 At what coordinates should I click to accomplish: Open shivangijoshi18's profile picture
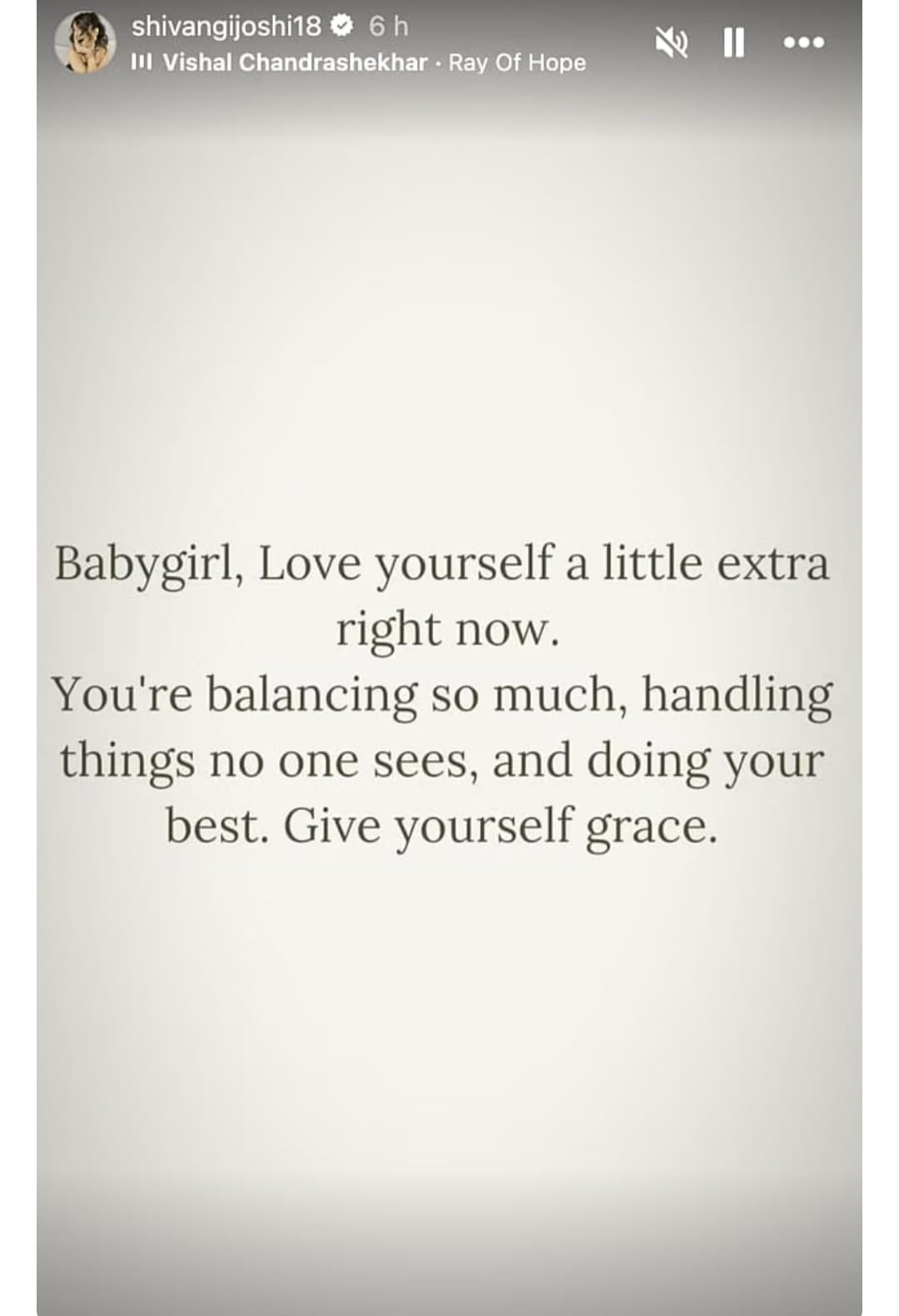pos(85,42)
